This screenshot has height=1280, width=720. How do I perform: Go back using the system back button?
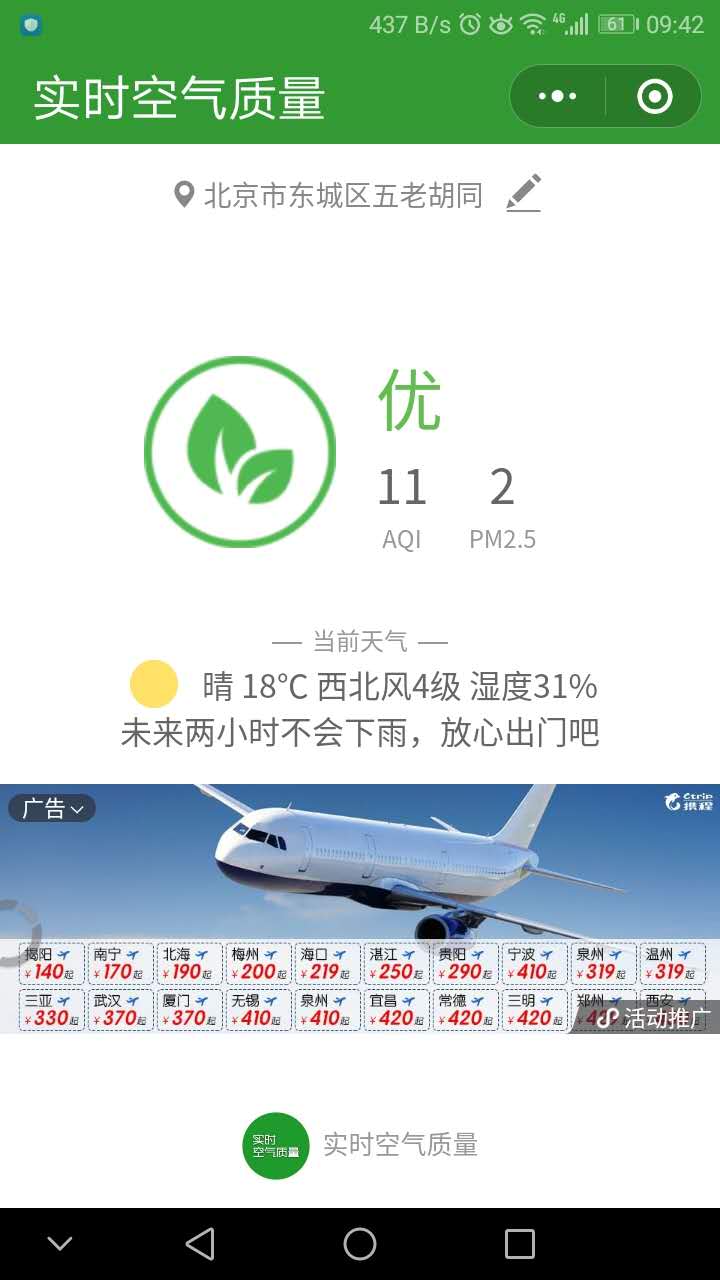[x=200, y=1244]
